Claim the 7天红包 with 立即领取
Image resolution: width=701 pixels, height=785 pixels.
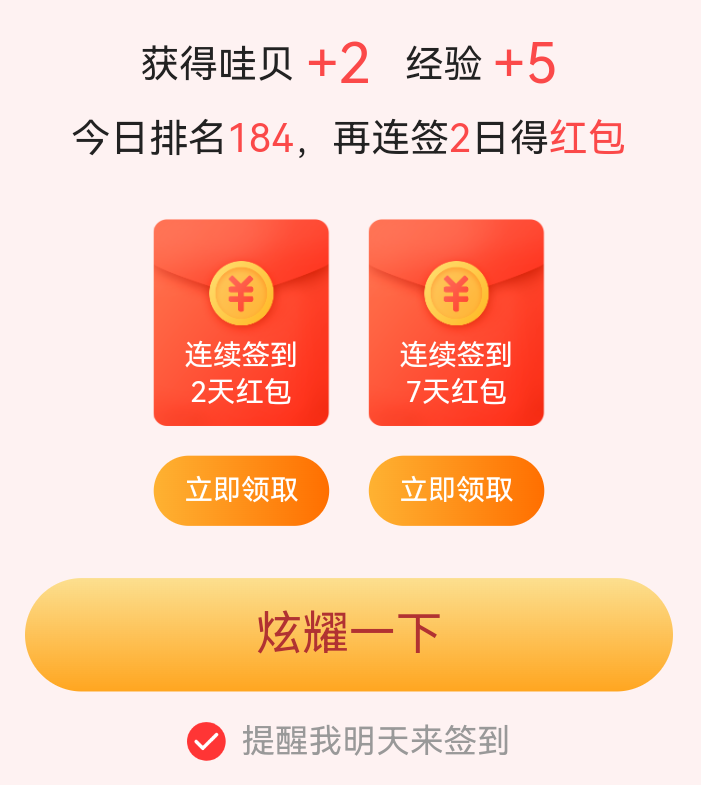coord(456,490)
